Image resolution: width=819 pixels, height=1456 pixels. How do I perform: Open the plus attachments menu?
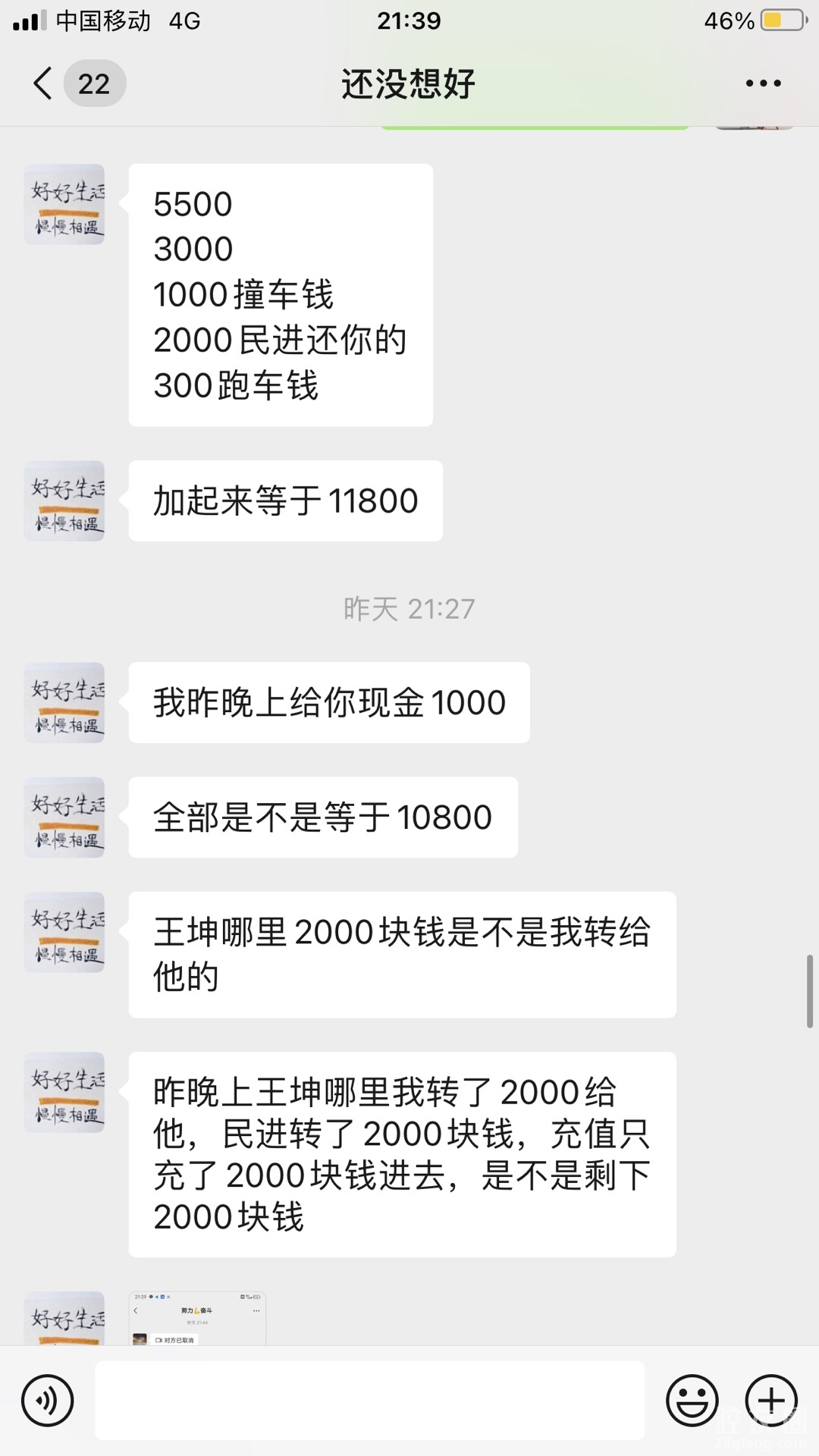pos(771,1401)
